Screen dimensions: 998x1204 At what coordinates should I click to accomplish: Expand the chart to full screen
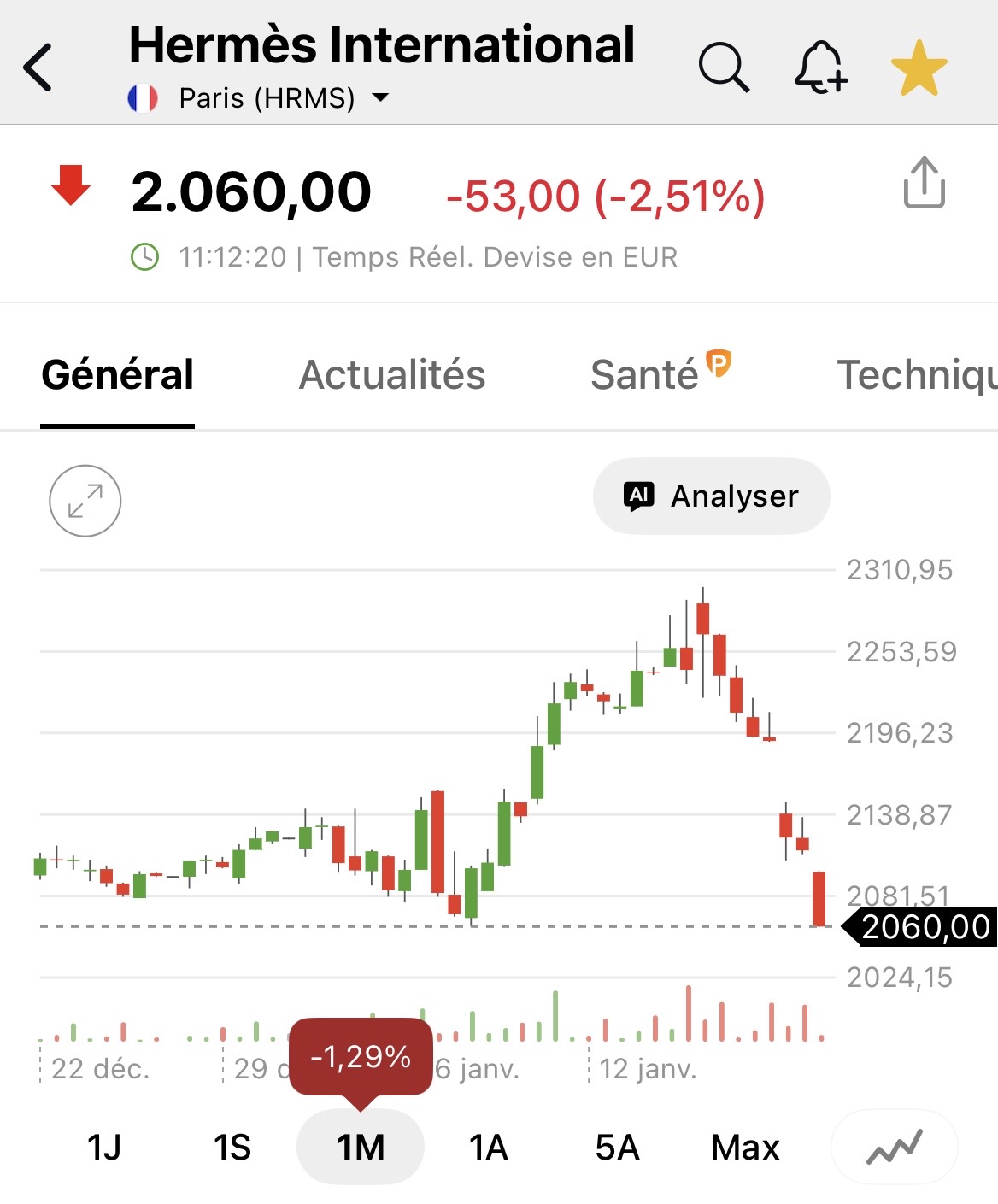click(x=85, y=501)
